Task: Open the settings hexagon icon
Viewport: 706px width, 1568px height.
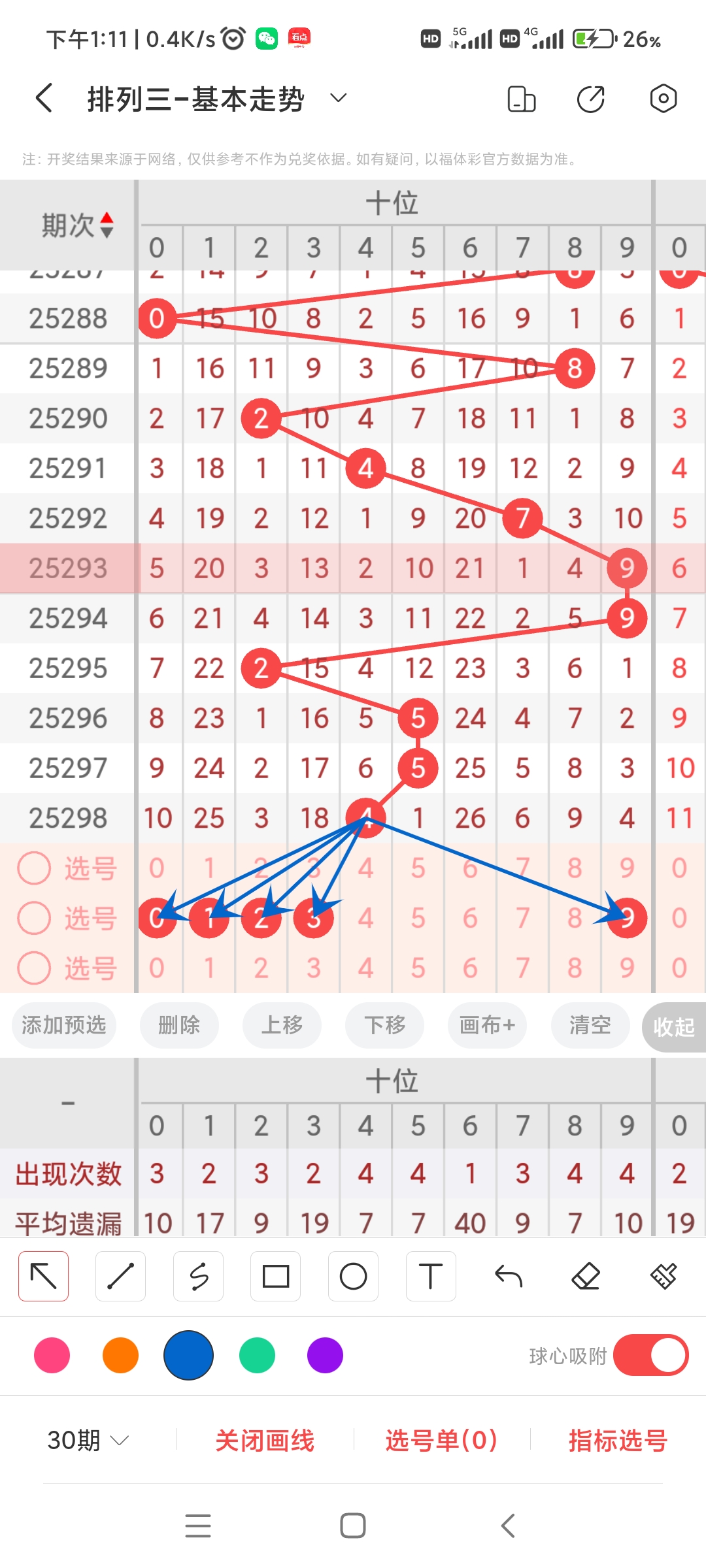Action: click(x=663, y=99)
